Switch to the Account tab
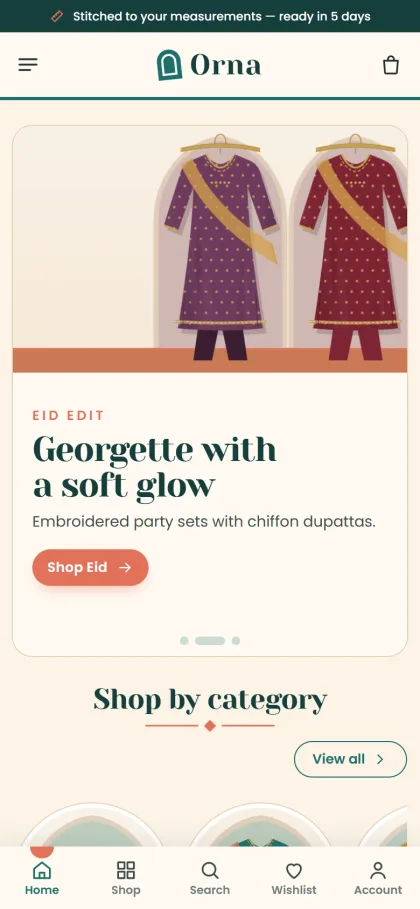 (x=378, y=878)
